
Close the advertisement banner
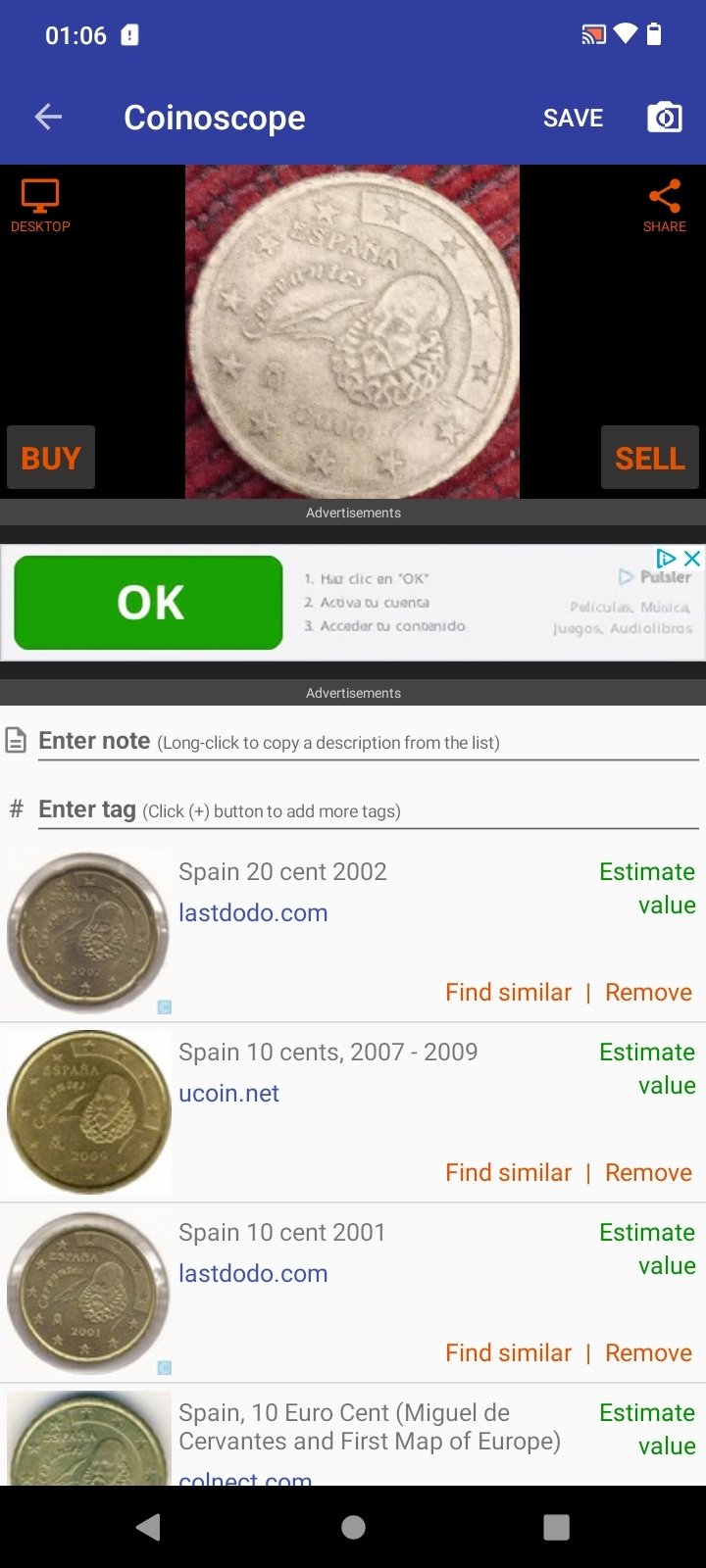tap(692, 559)
